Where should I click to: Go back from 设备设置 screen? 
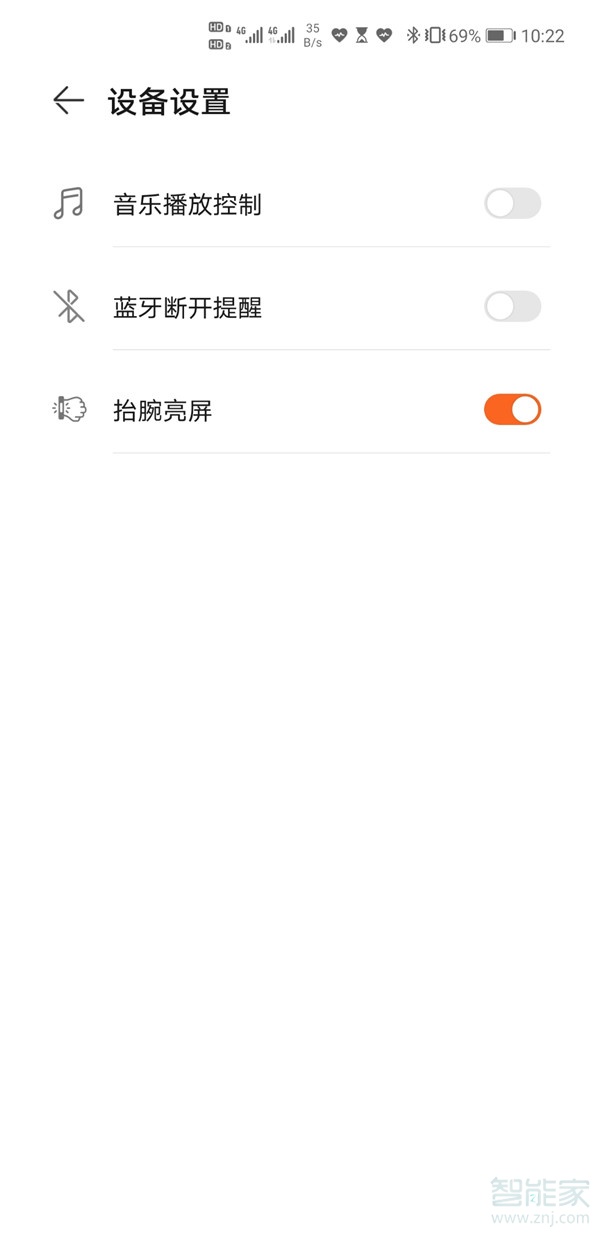pyautogui.click(x=68, y=101)
